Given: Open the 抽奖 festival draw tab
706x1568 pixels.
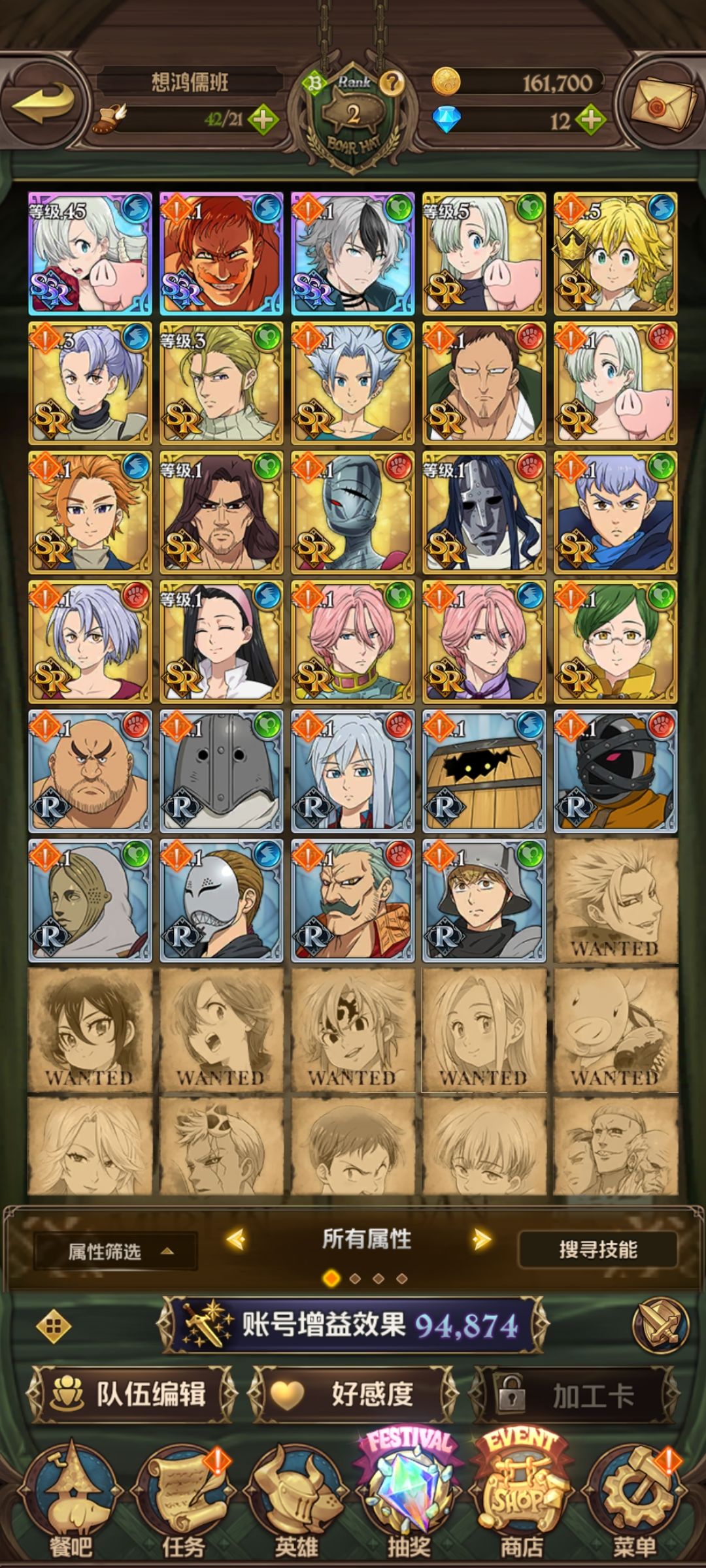Looking at the screenshot, I should (409, 1496).
